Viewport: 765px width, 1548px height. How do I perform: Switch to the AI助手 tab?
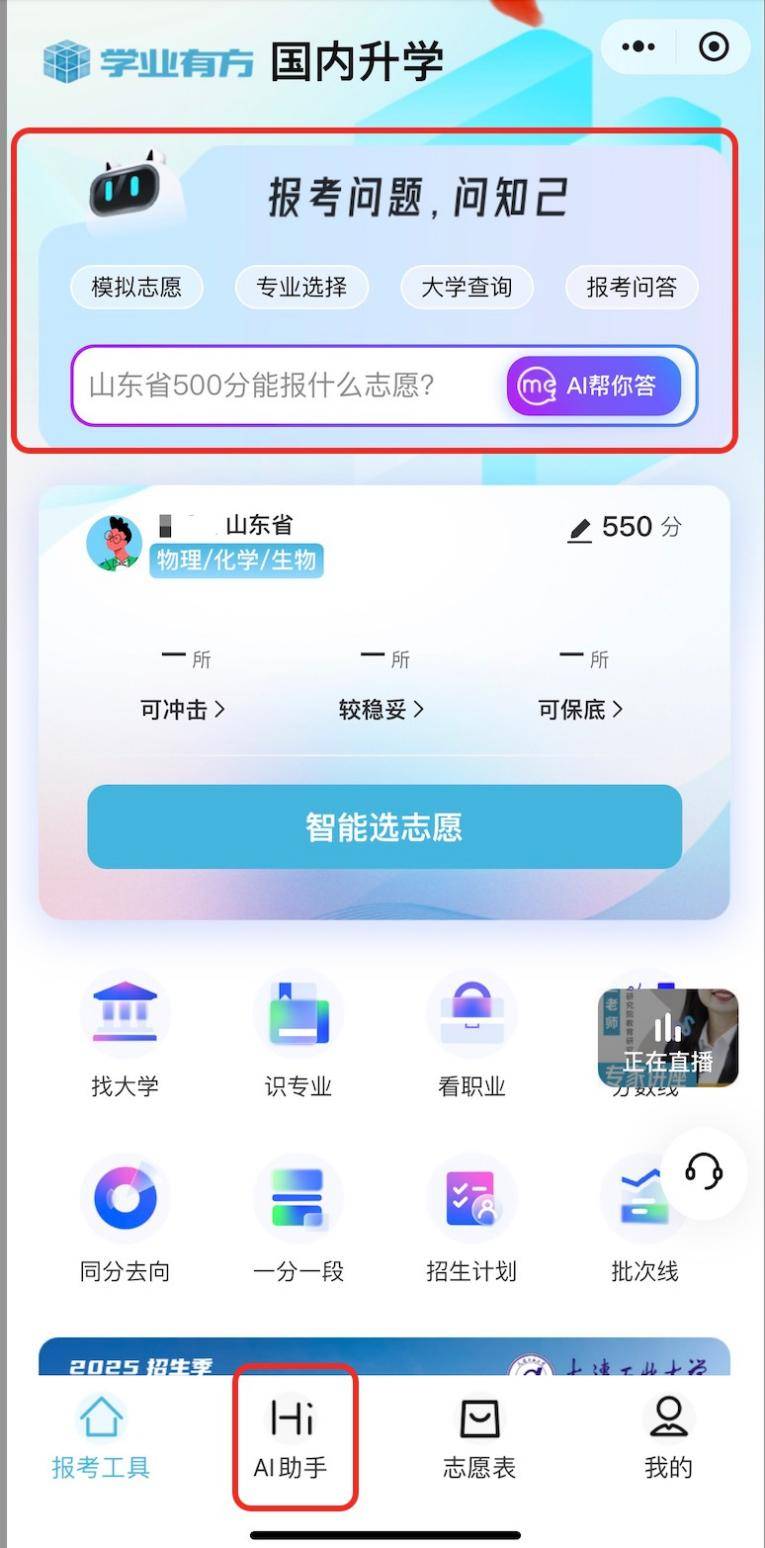coord(292,1437)
